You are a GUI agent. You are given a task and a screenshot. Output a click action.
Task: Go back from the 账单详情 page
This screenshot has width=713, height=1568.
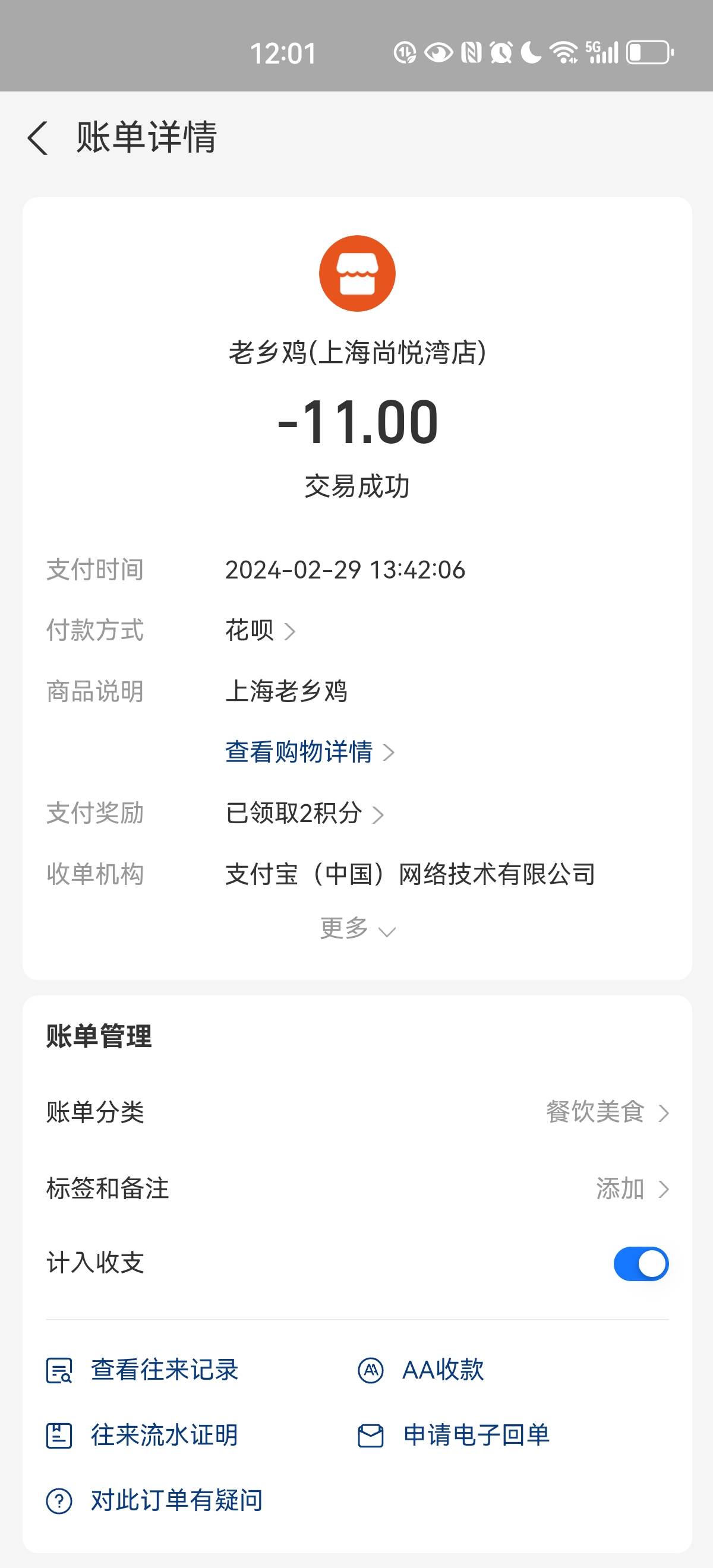[x=38, y=138]
